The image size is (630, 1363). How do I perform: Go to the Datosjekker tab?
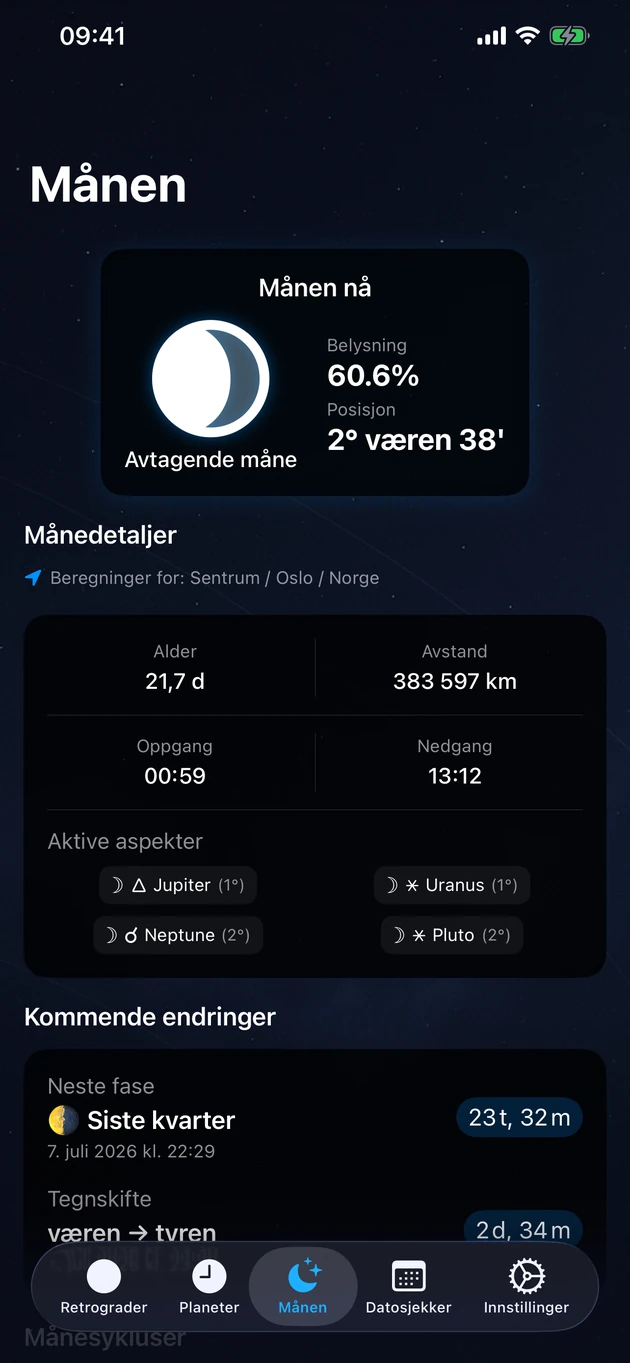[408, 1287]
